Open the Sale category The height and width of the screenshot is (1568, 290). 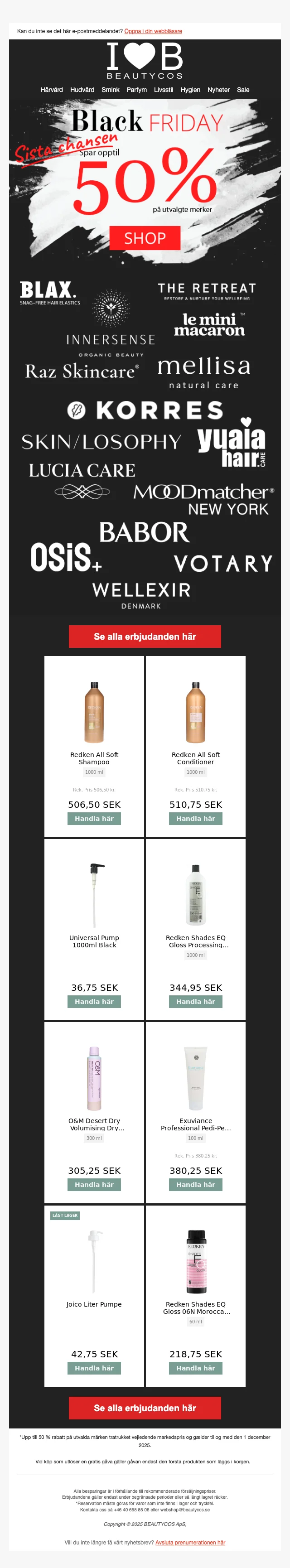tap(243, 90)
